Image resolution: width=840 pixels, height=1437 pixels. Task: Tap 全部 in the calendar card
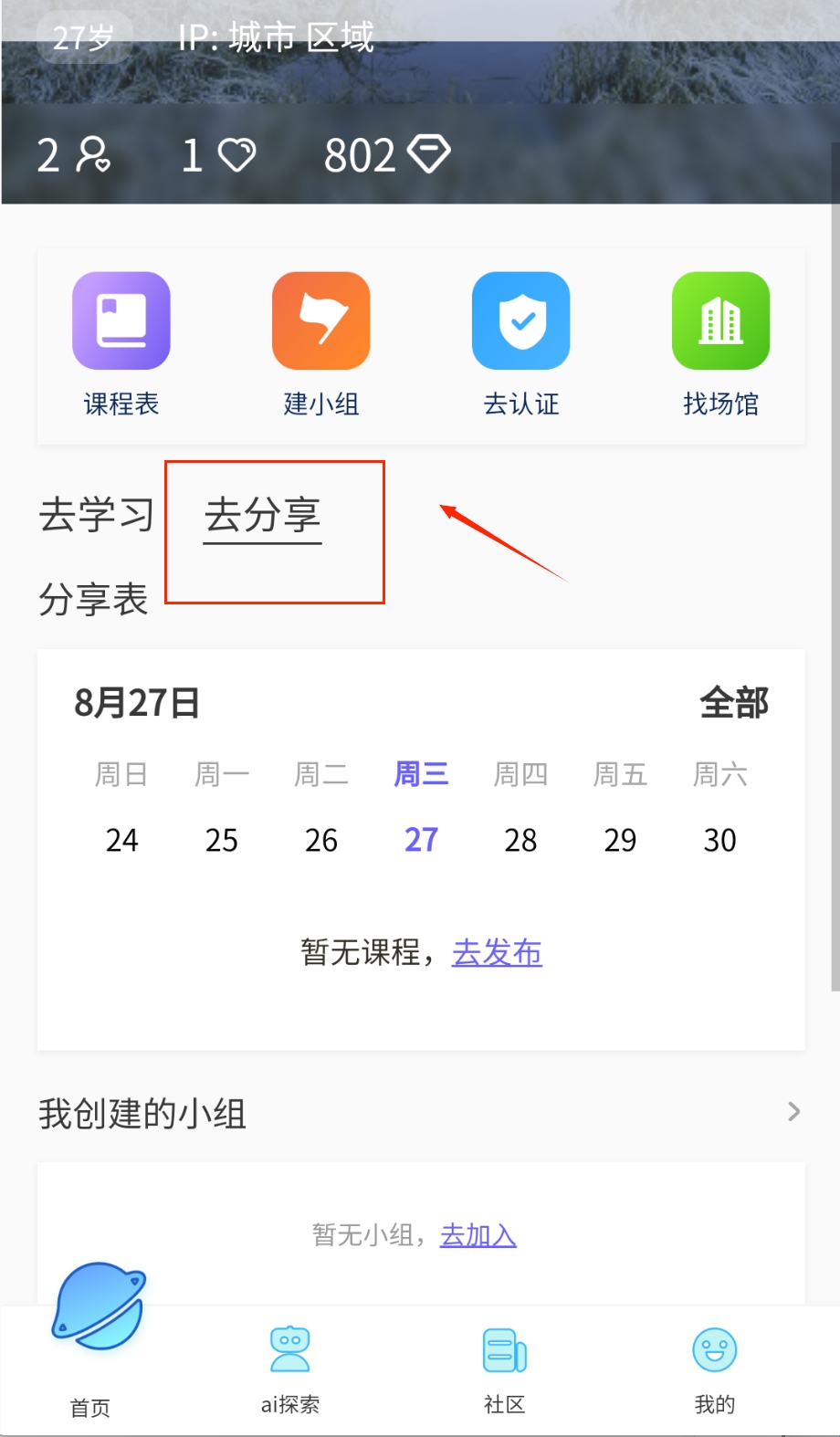734,703
